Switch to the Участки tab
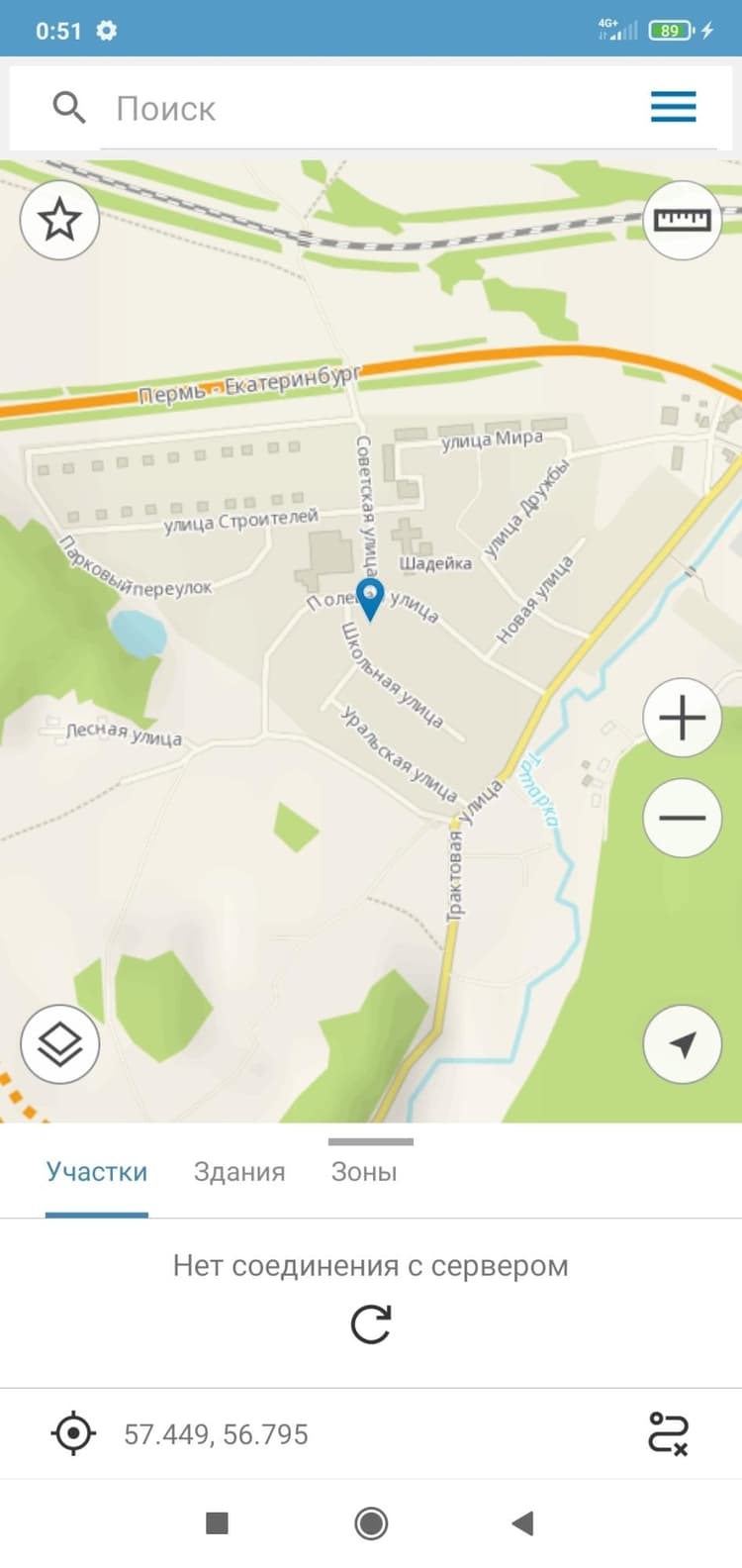 pyautogui.click(x=97, y=1172)
